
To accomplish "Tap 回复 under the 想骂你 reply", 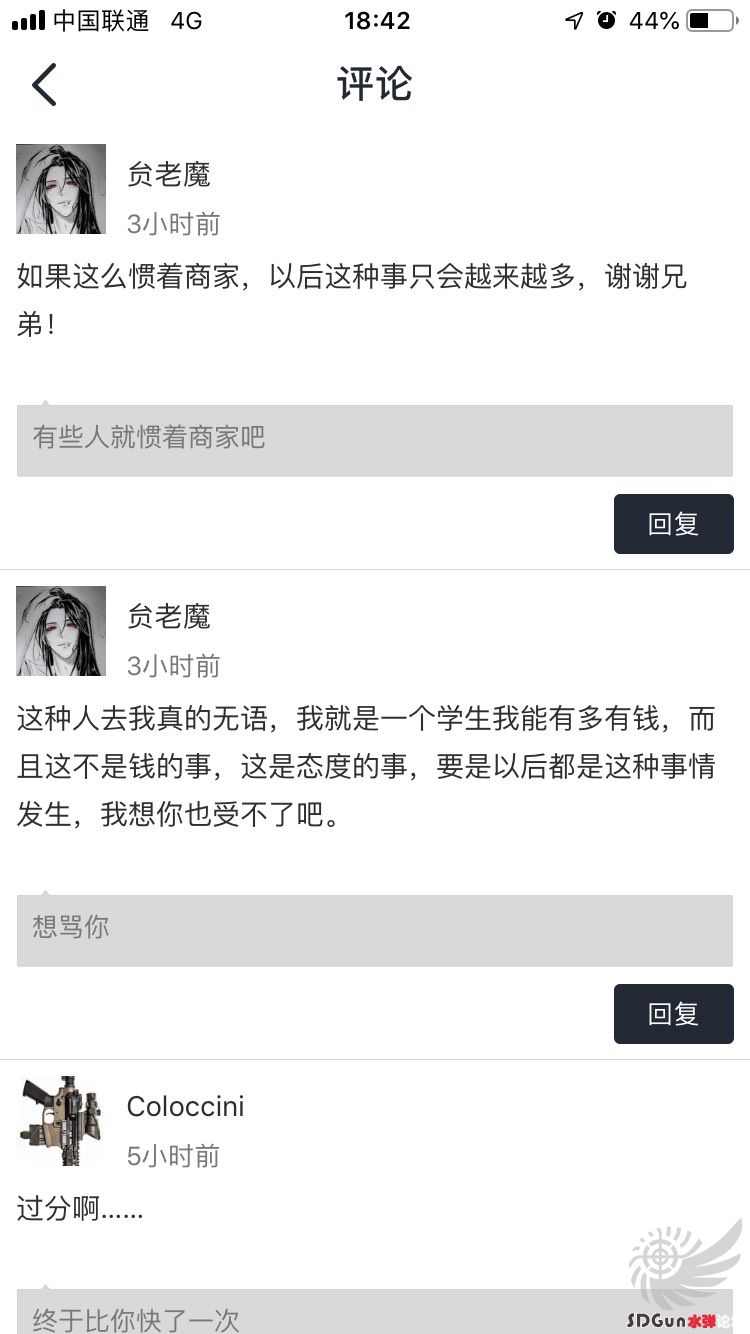I will [673, 1013].
